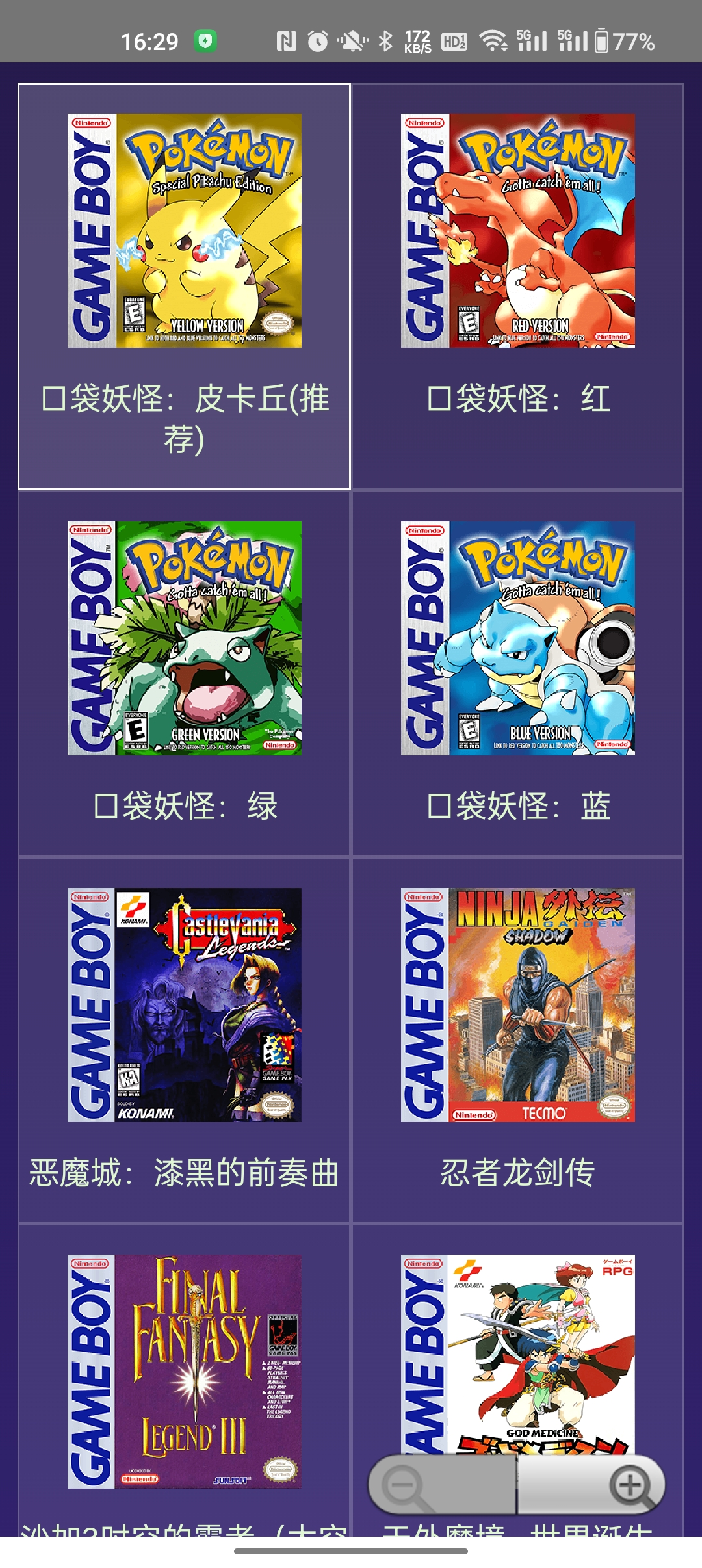Launch 口袋妖怪：绿 green version
The height and width of the screenshot is (1568, 702).
[x=184, y=673]
